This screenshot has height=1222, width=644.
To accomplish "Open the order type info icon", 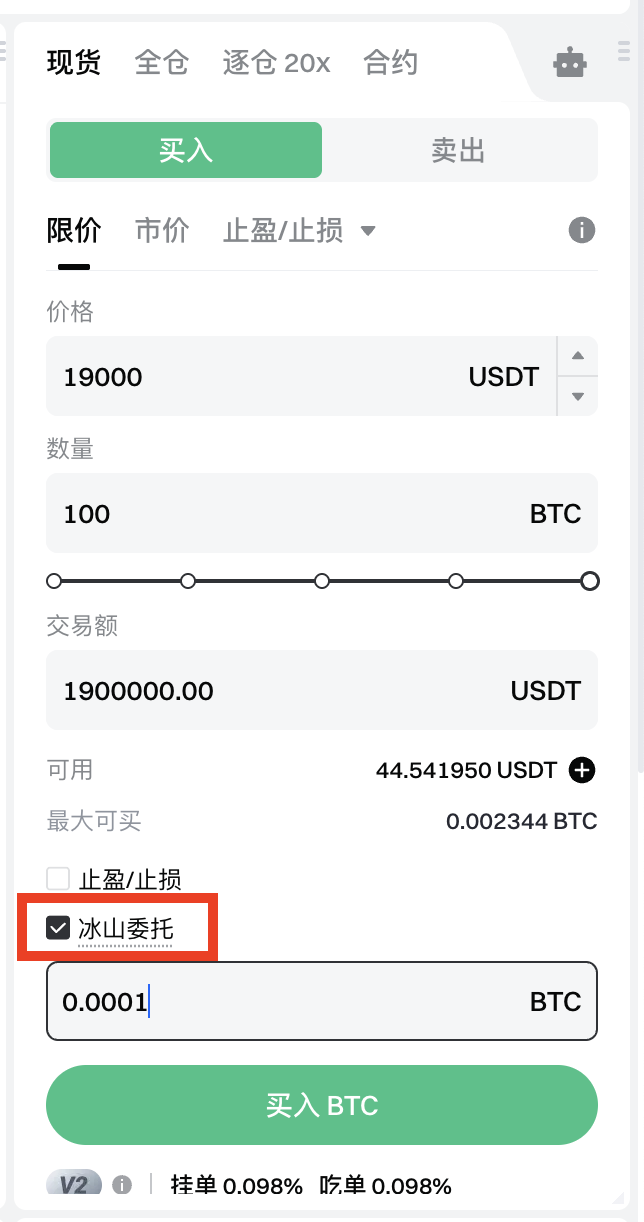I will [582, 231].
